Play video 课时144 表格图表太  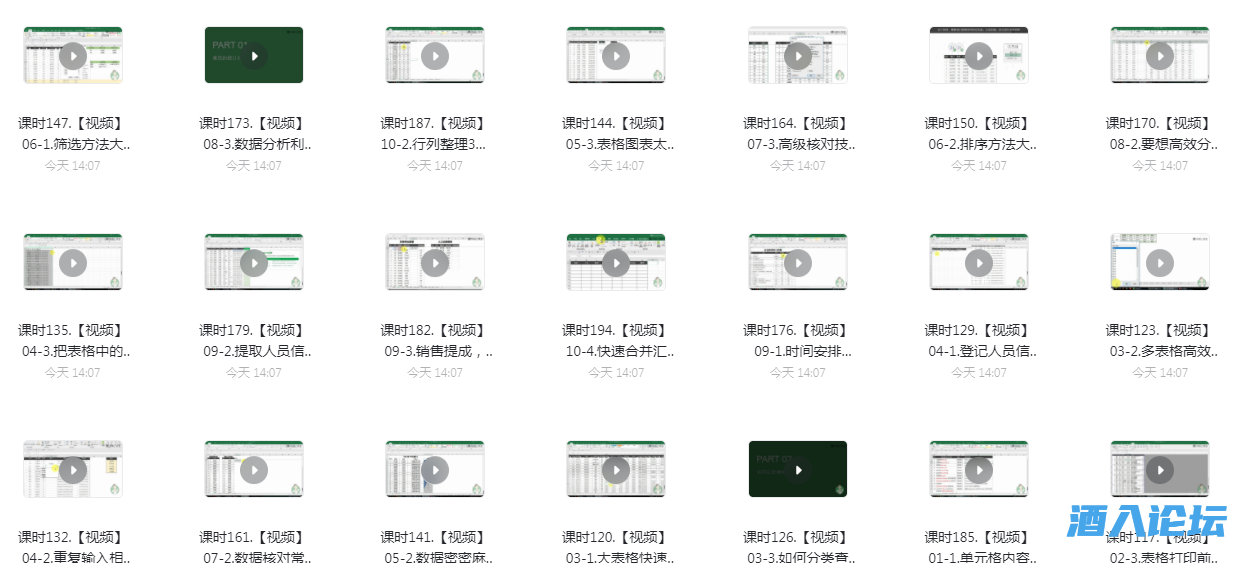click(x=616, y=56)
